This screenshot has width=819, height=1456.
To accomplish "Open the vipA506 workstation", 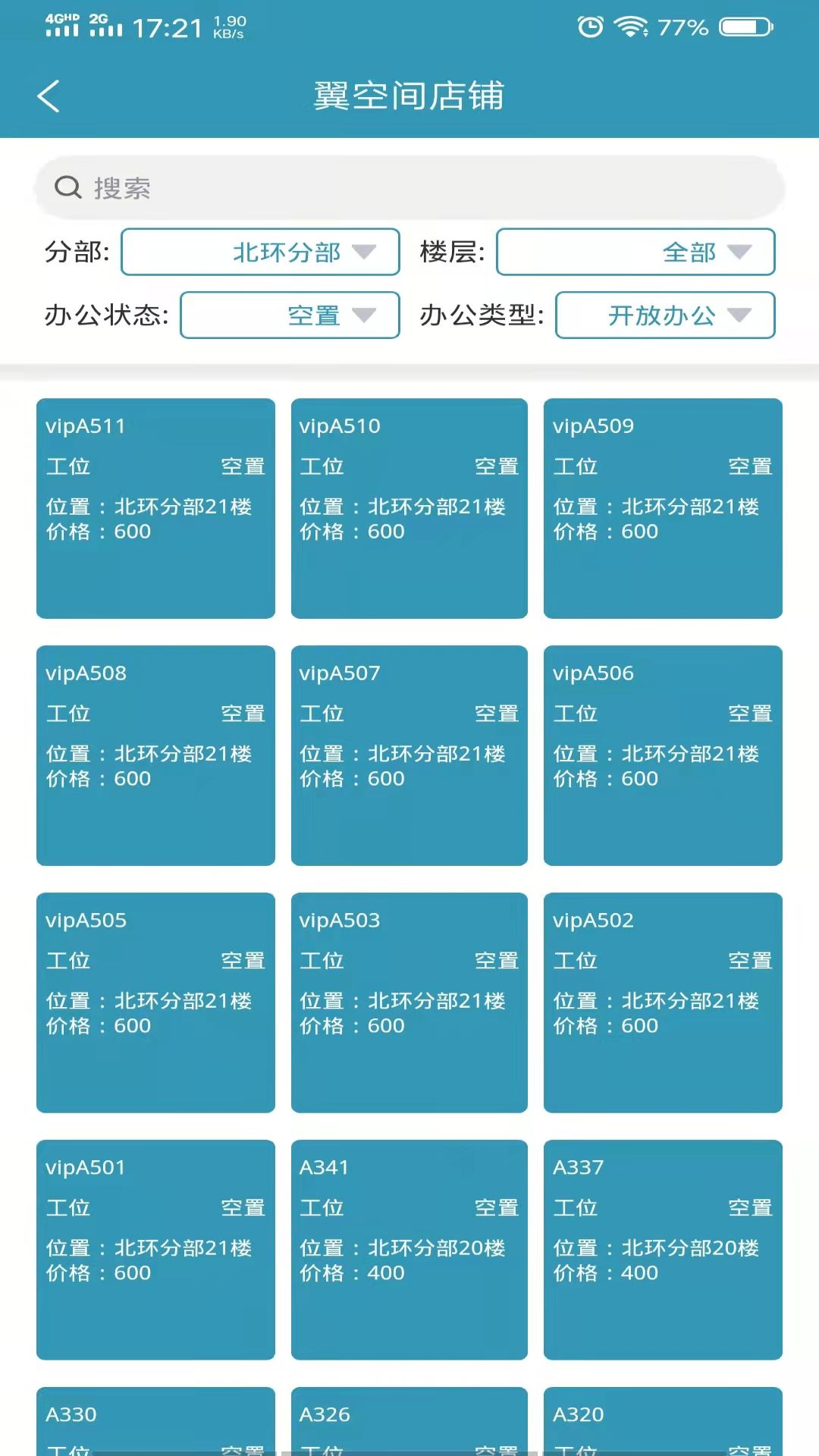I will tap(663, 755).
